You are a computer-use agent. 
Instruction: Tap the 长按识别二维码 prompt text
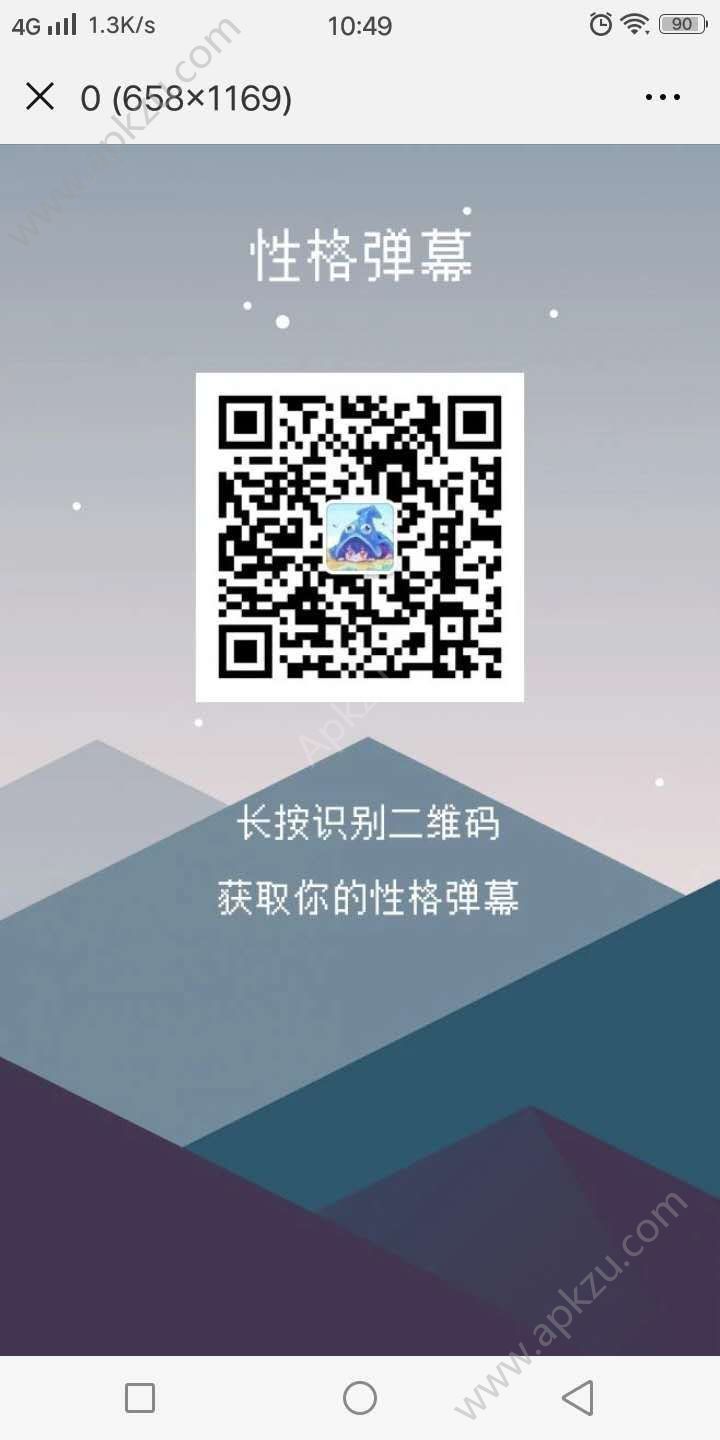(x=360, y=824)
